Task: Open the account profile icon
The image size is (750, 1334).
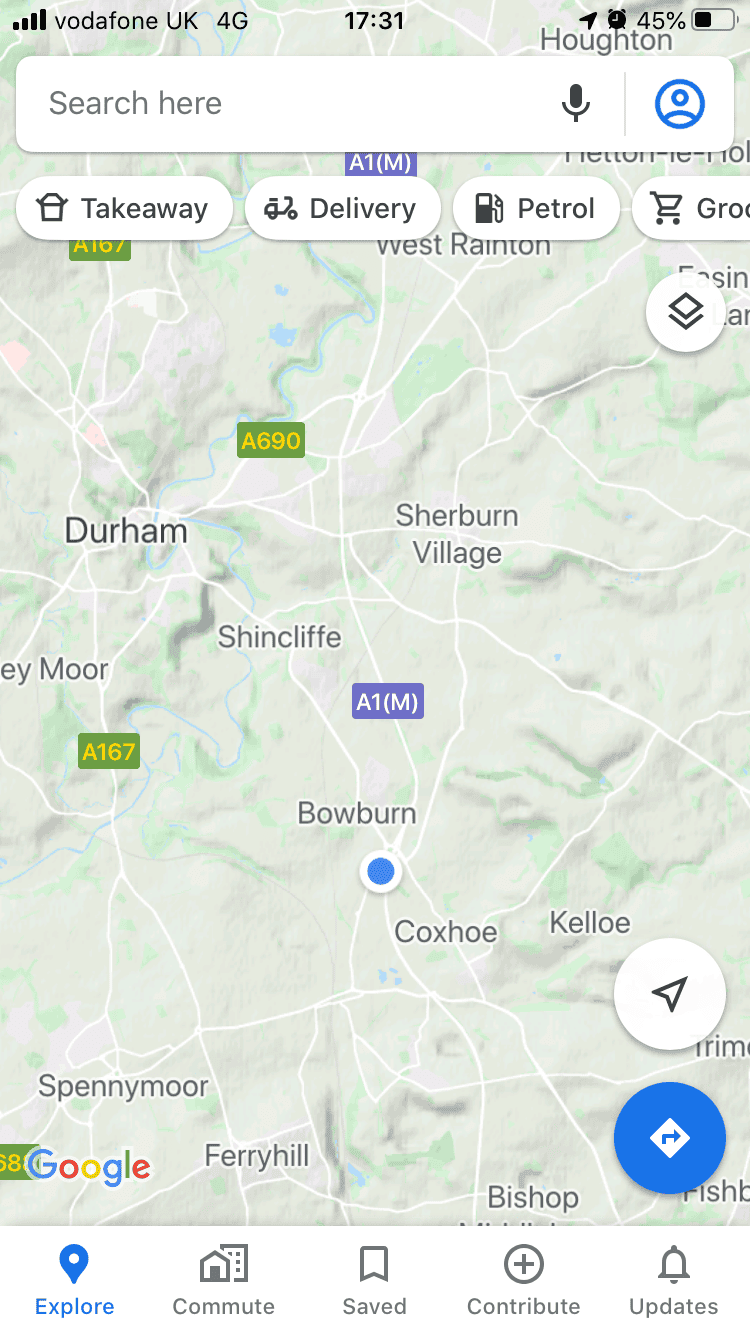Action: tap(680, 104)
